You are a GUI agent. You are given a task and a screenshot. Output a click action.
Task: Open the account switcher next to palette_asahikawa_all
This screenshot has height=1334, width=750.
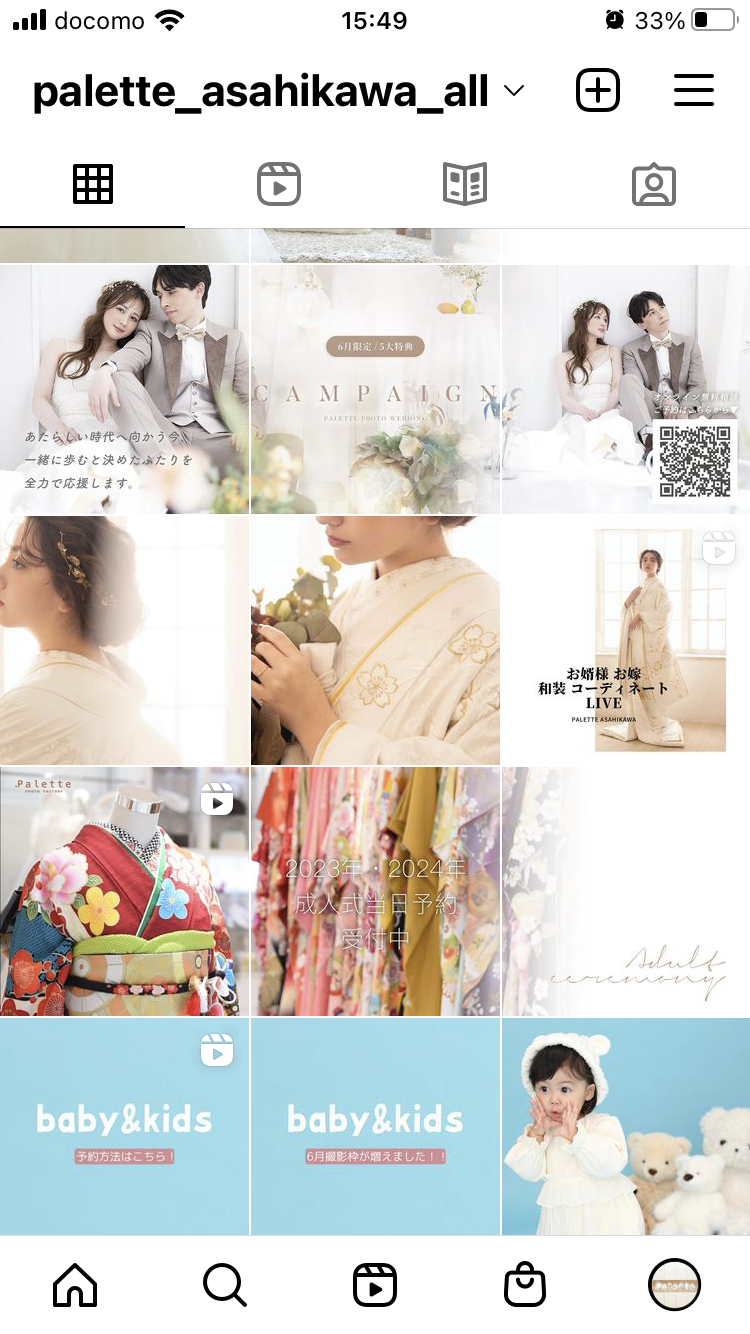coord(513,91)
